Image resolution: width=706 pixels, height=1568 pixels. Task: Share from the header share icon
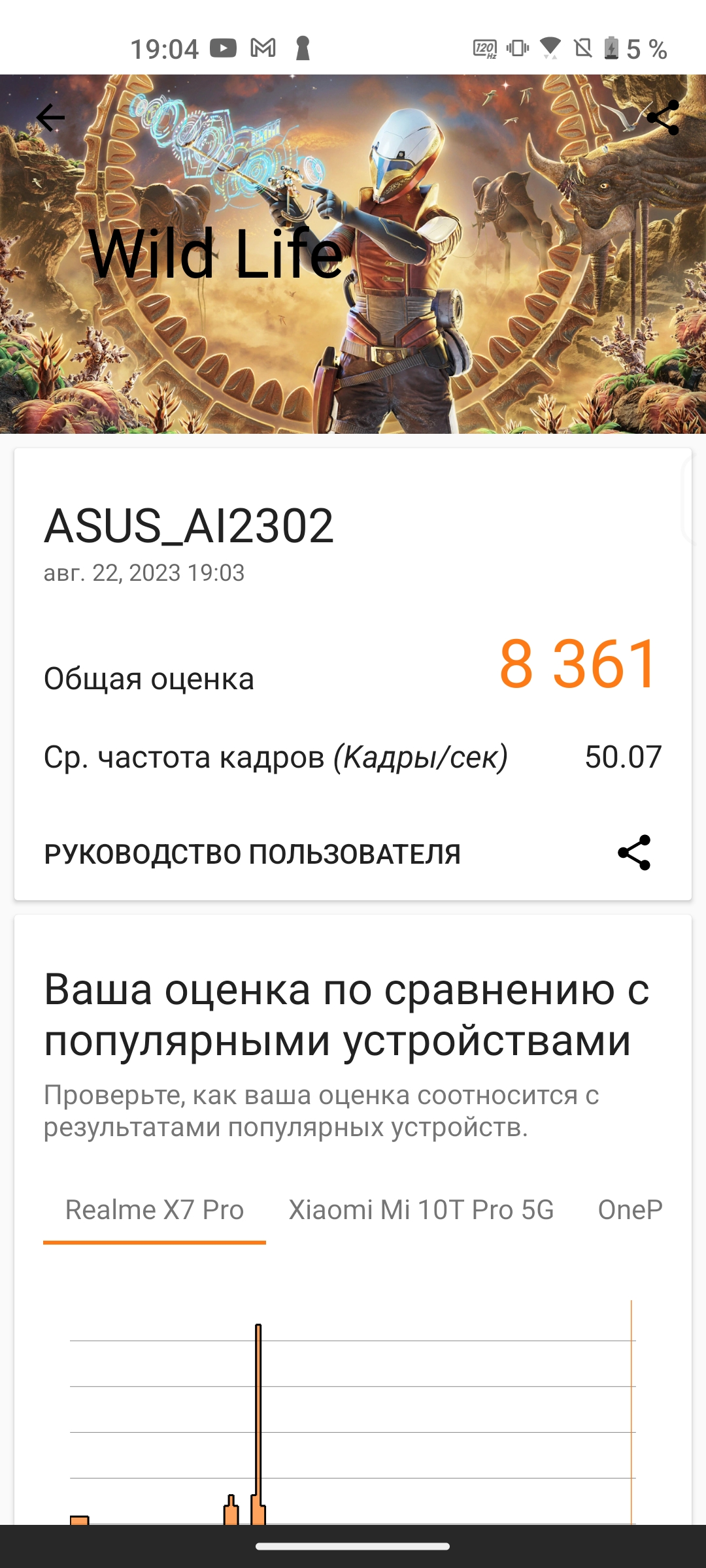pyautogui.click(x=663, y=118)
